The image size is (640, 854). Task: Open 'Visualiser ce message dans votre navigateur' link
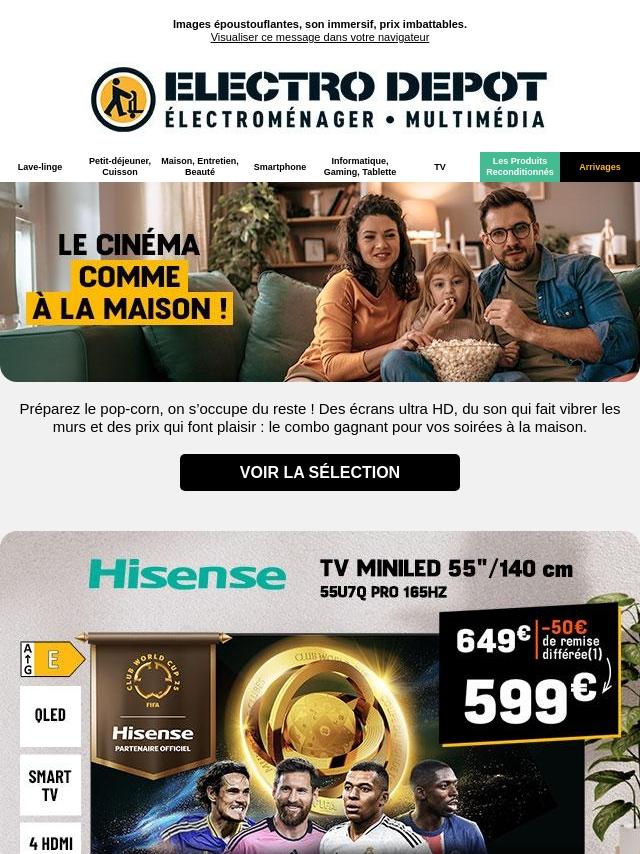[x=320, y=38]
